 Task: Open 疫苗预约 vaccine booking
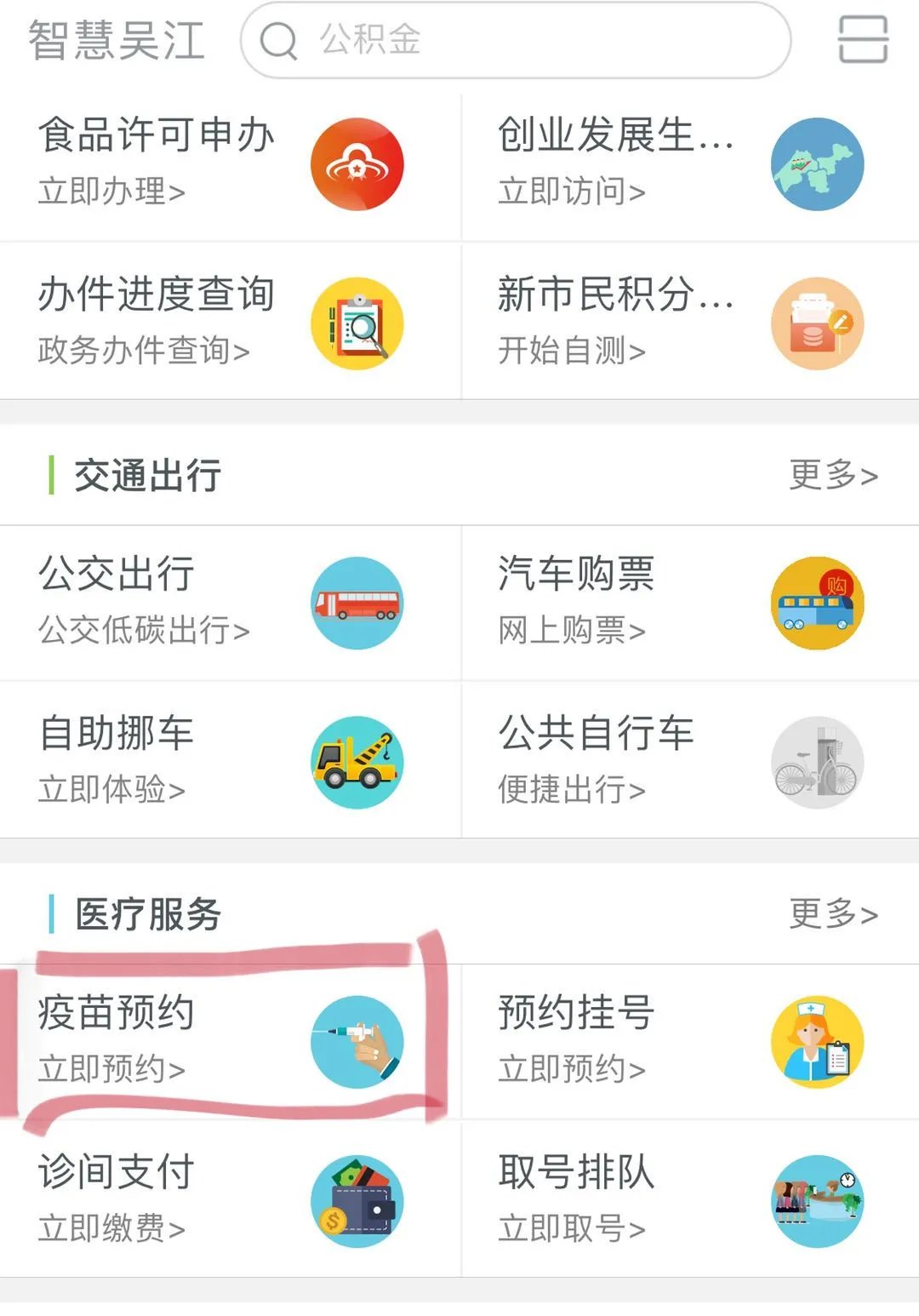pyautogui.click(x=230, y=1040)
